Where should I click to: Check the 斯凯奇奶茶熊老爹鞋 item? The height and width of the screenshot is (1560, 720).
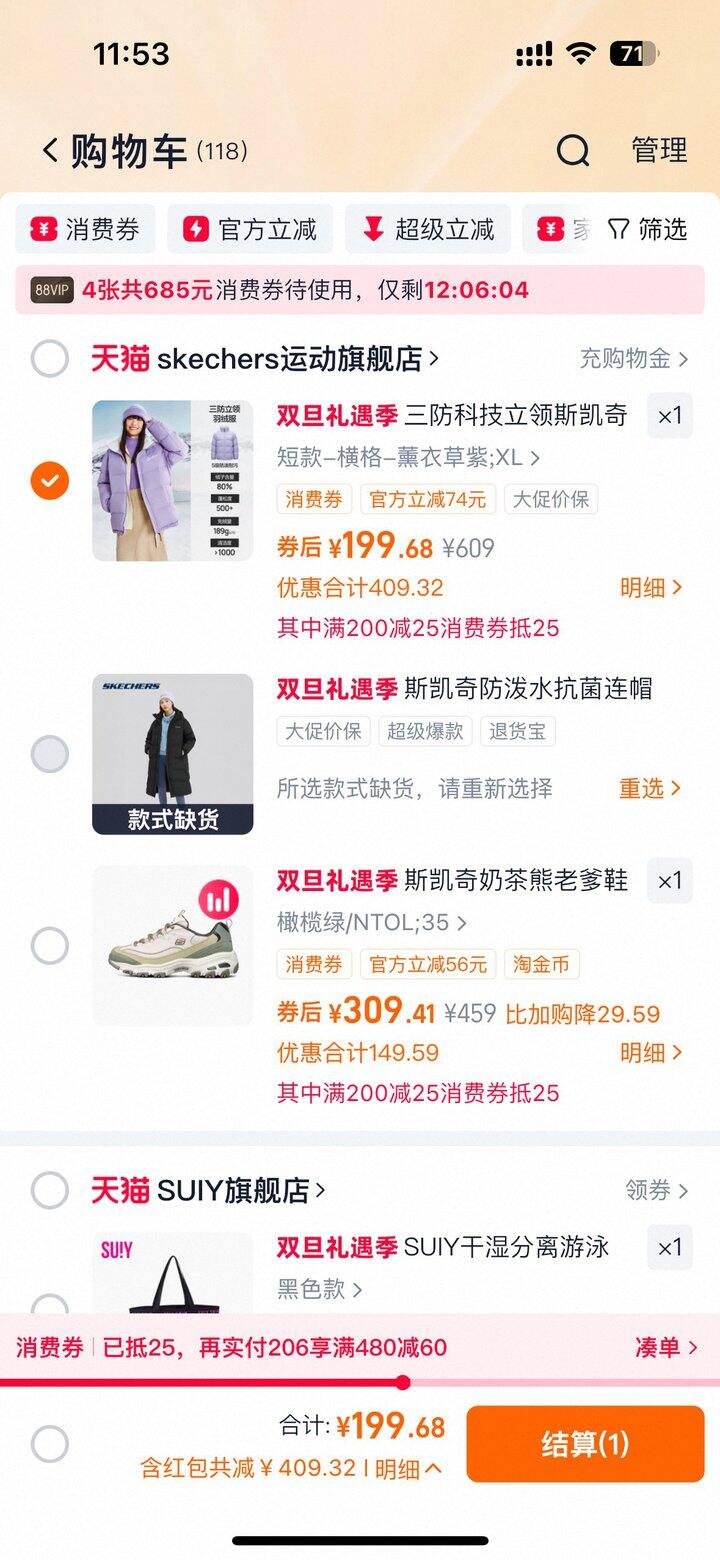click(x=50, y=946)
